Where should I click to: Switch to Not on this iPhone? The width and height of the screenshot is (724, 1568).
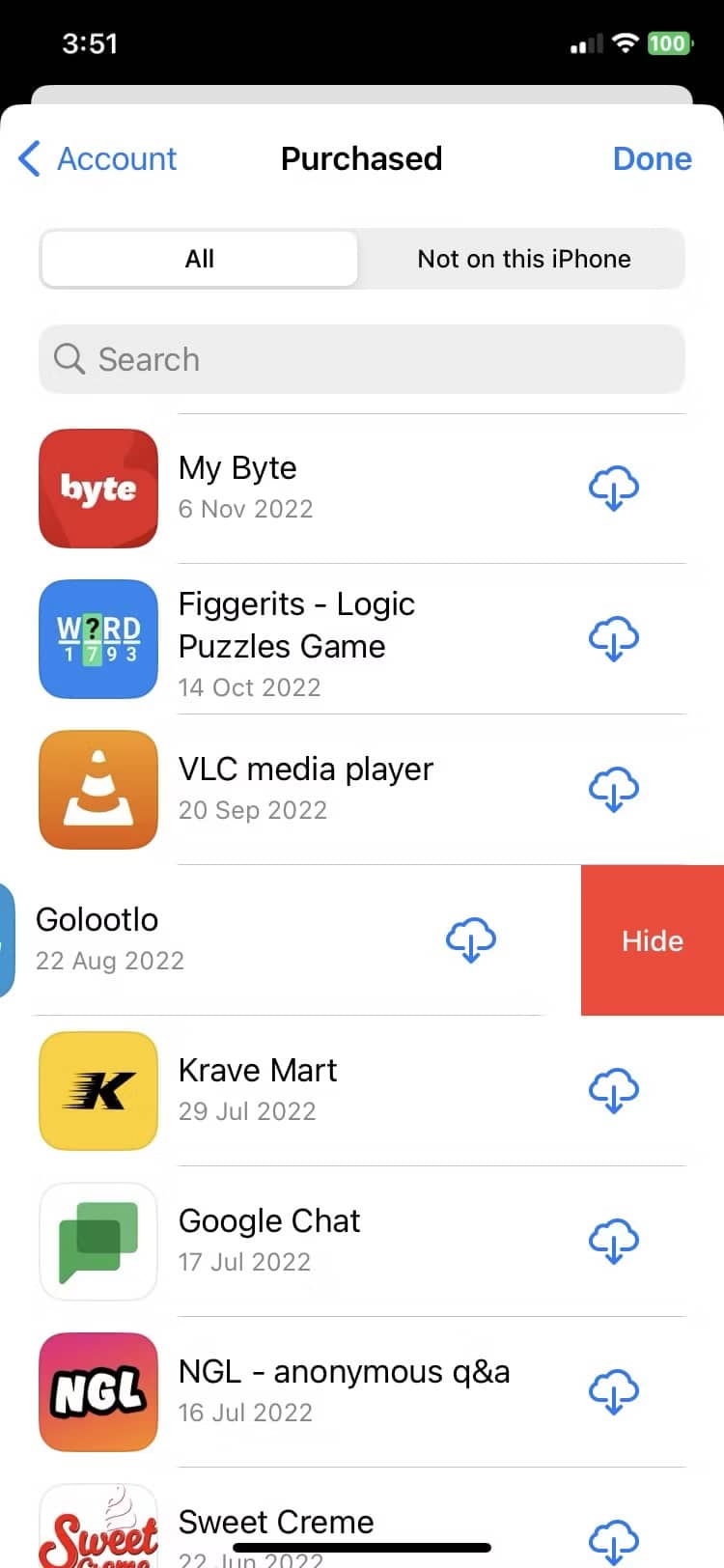click(523, 259)
